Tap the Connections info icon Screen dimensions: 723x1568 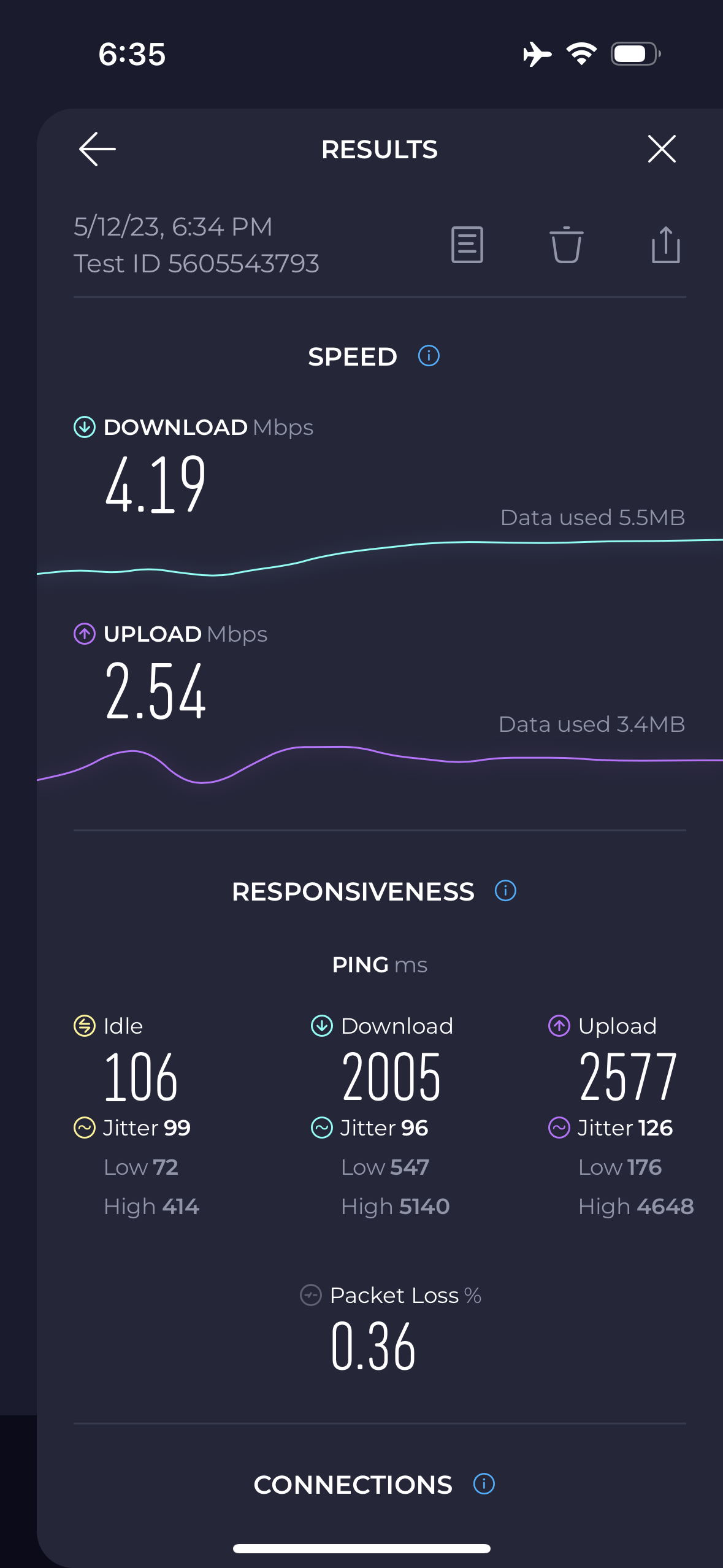coord(484,1484)
